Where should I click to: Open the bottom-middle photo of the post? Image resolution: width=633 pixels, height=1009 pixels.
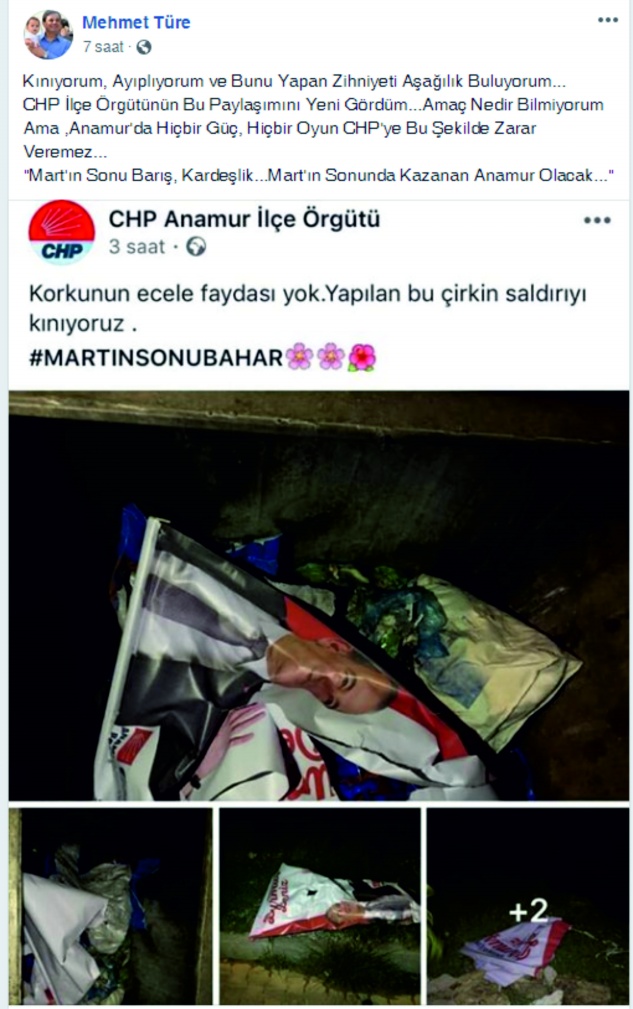(319, 906)
